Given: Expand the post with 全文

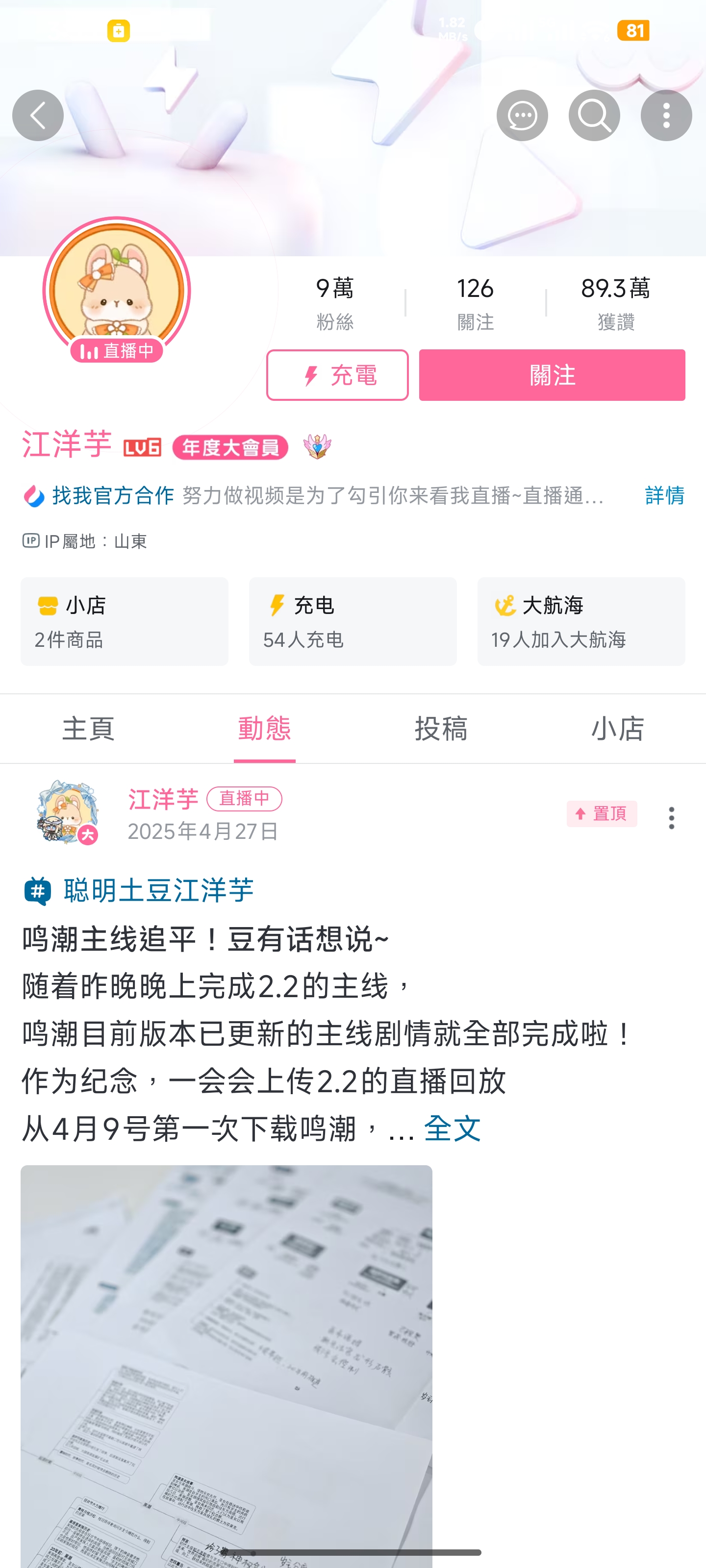Looking at the screenshot, I should [x=452, y=1128].
